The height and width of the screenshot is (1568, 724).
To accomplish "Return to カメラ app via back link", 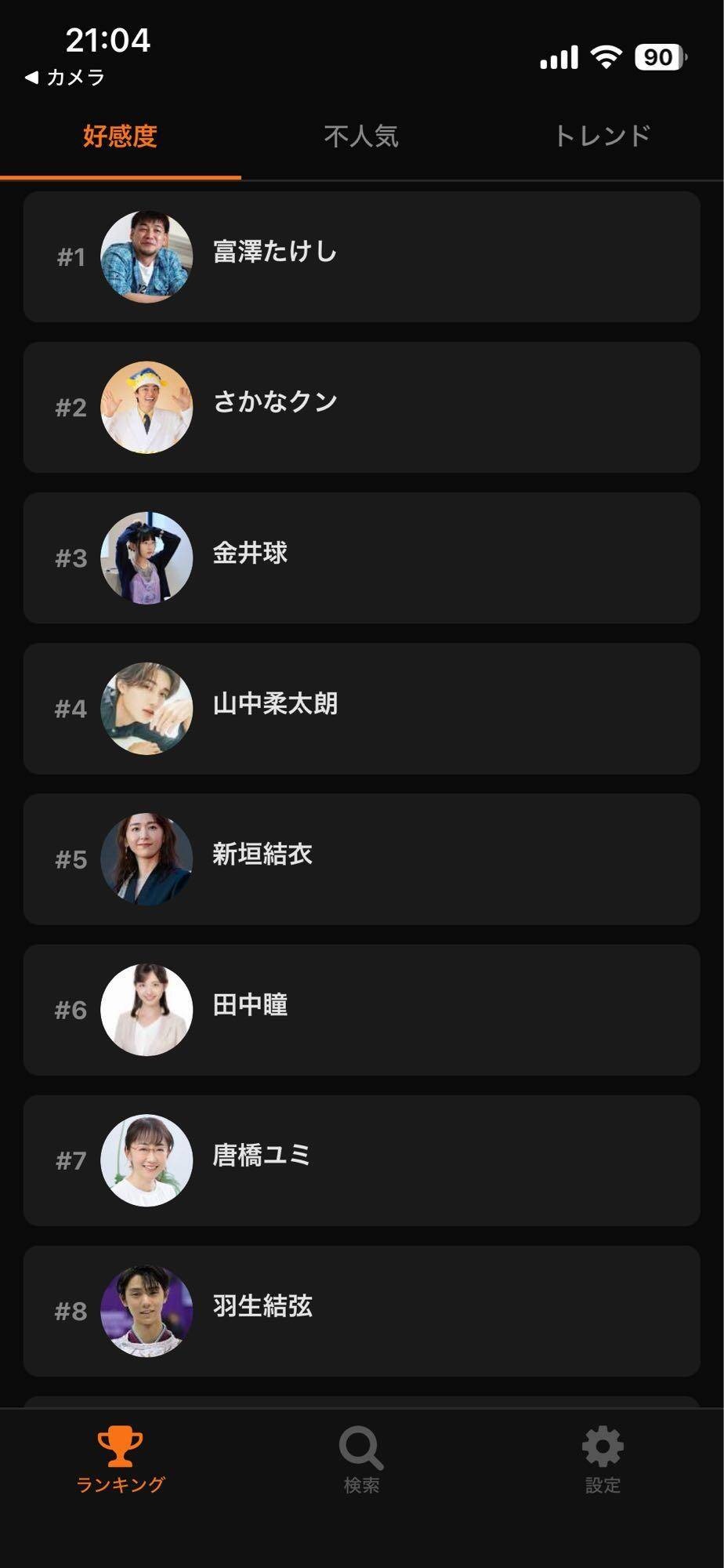I will pos(64,77).
